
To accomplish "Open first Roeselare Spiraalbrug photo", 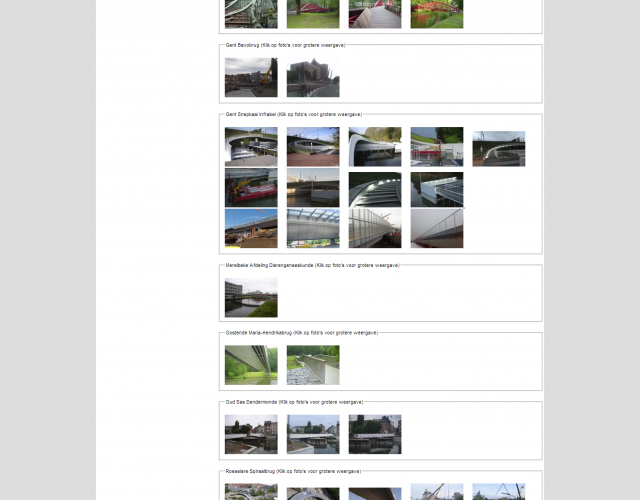I will 251,492.
